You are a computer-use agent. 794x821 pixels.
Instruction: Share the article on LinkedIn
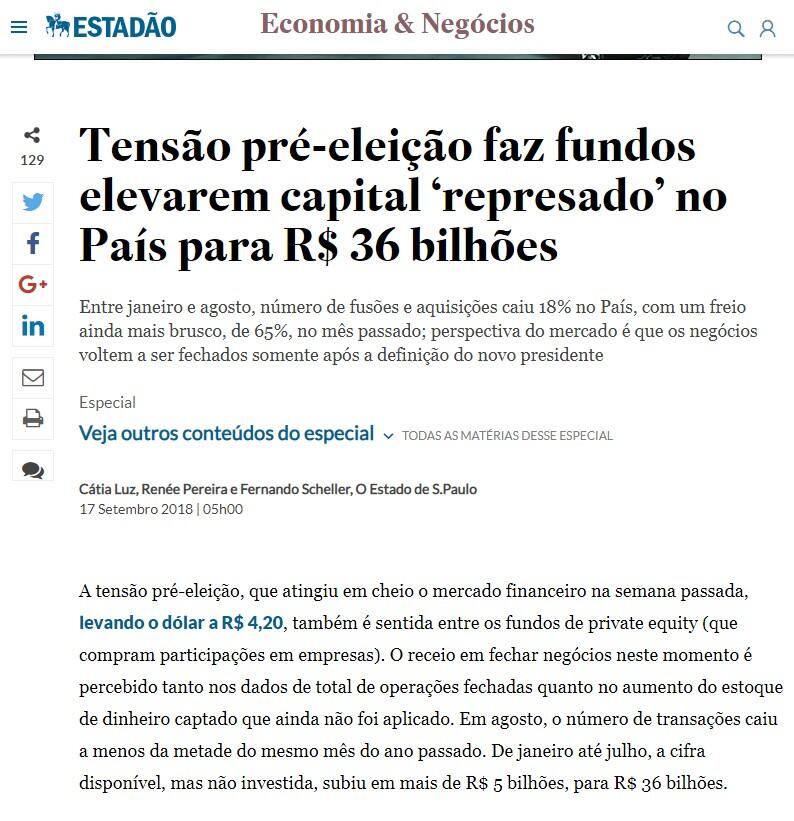coord(33,326)
